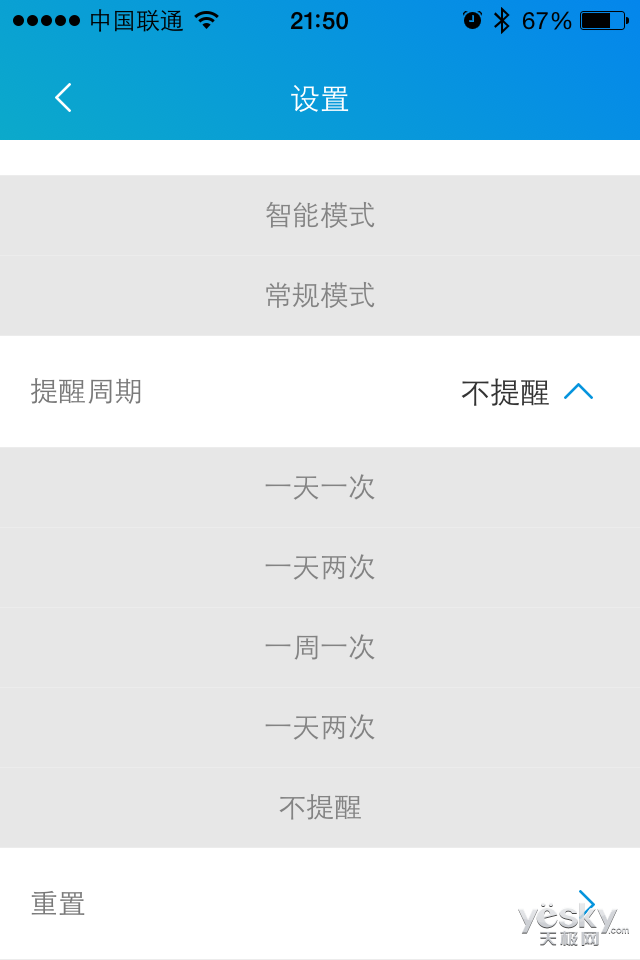Pick the 一周一次 reminder option
Viewport: 640px width, 960px height.
click(x=320, y=648)
